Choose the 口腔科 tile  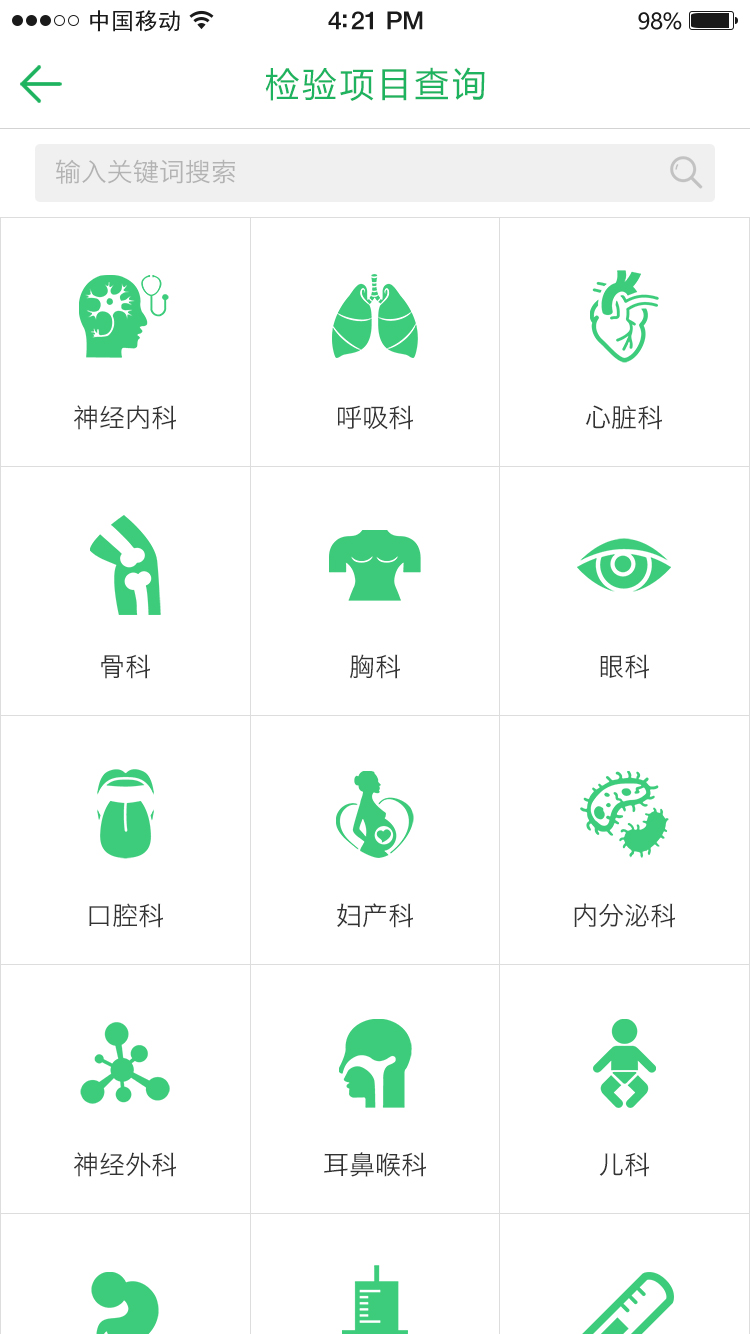[125, 840]
